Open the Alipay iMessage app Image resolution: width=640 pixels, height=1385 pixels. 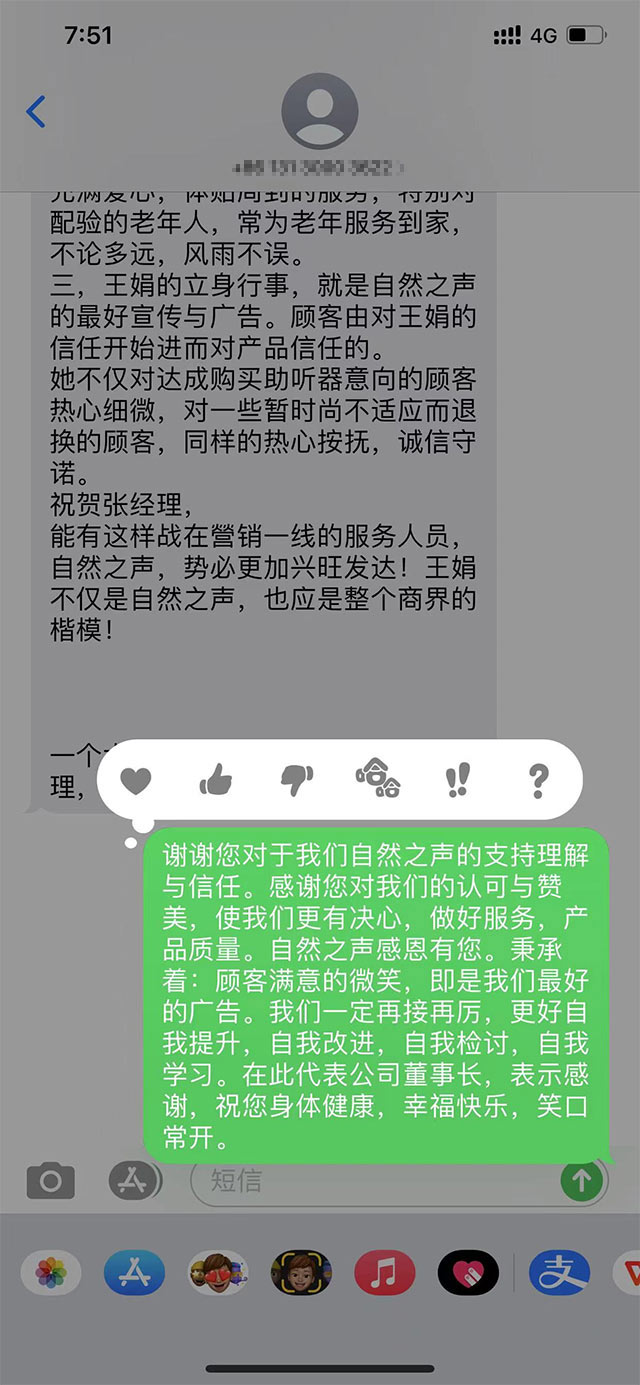coord(560,1273)
